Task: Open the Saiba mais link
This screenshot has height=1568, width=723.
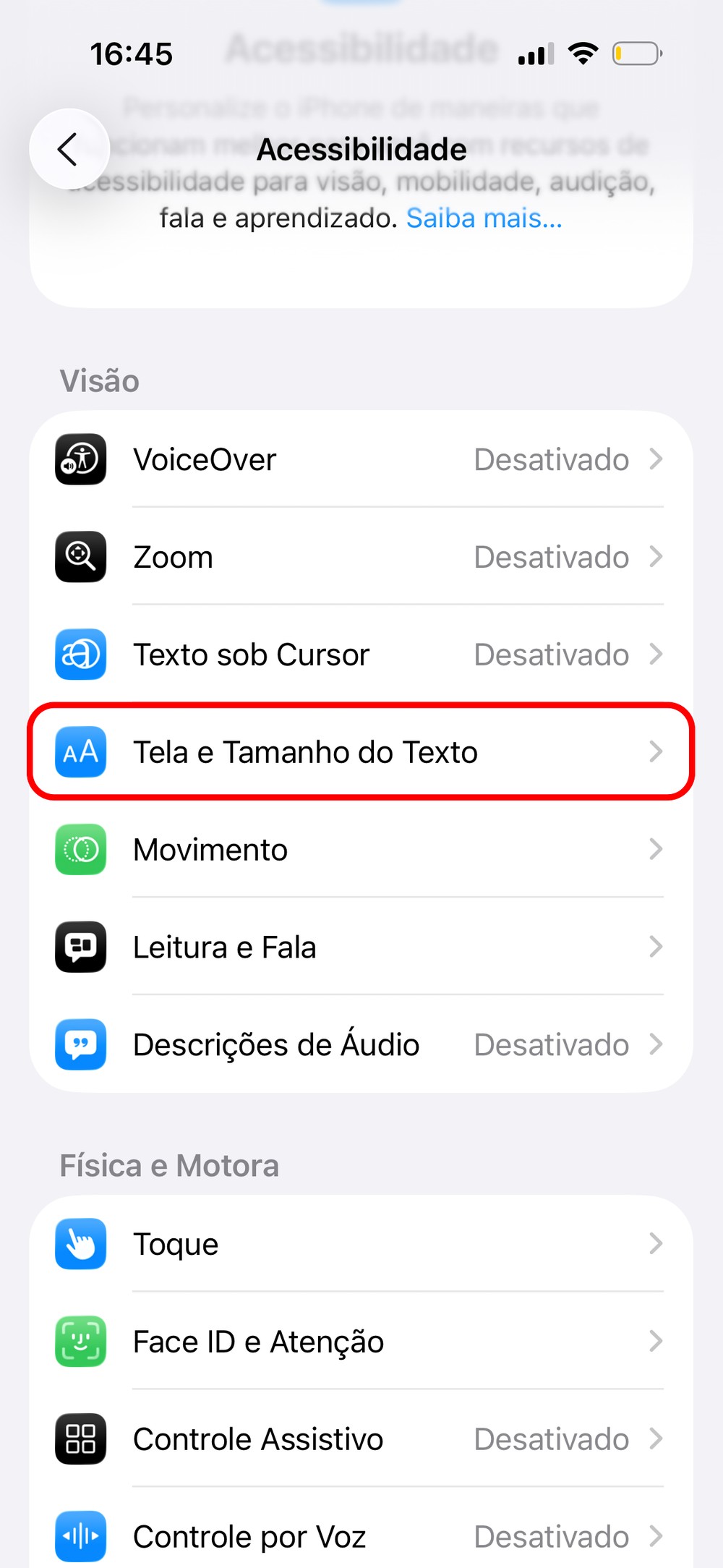Action: [484, 218]
